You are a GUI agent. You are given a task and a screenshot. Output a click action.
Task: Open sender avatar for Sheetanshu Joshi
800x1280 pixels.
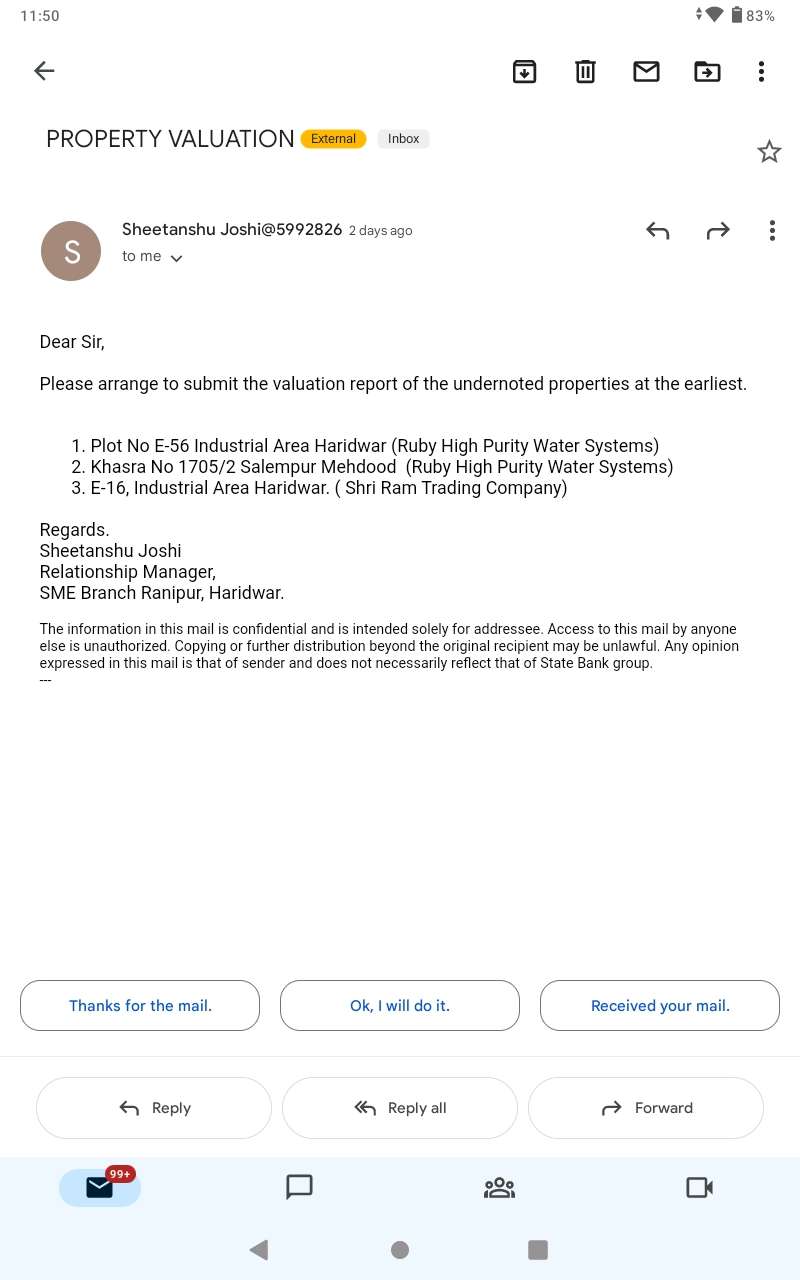pyautogui.click(x=71, y=251)
